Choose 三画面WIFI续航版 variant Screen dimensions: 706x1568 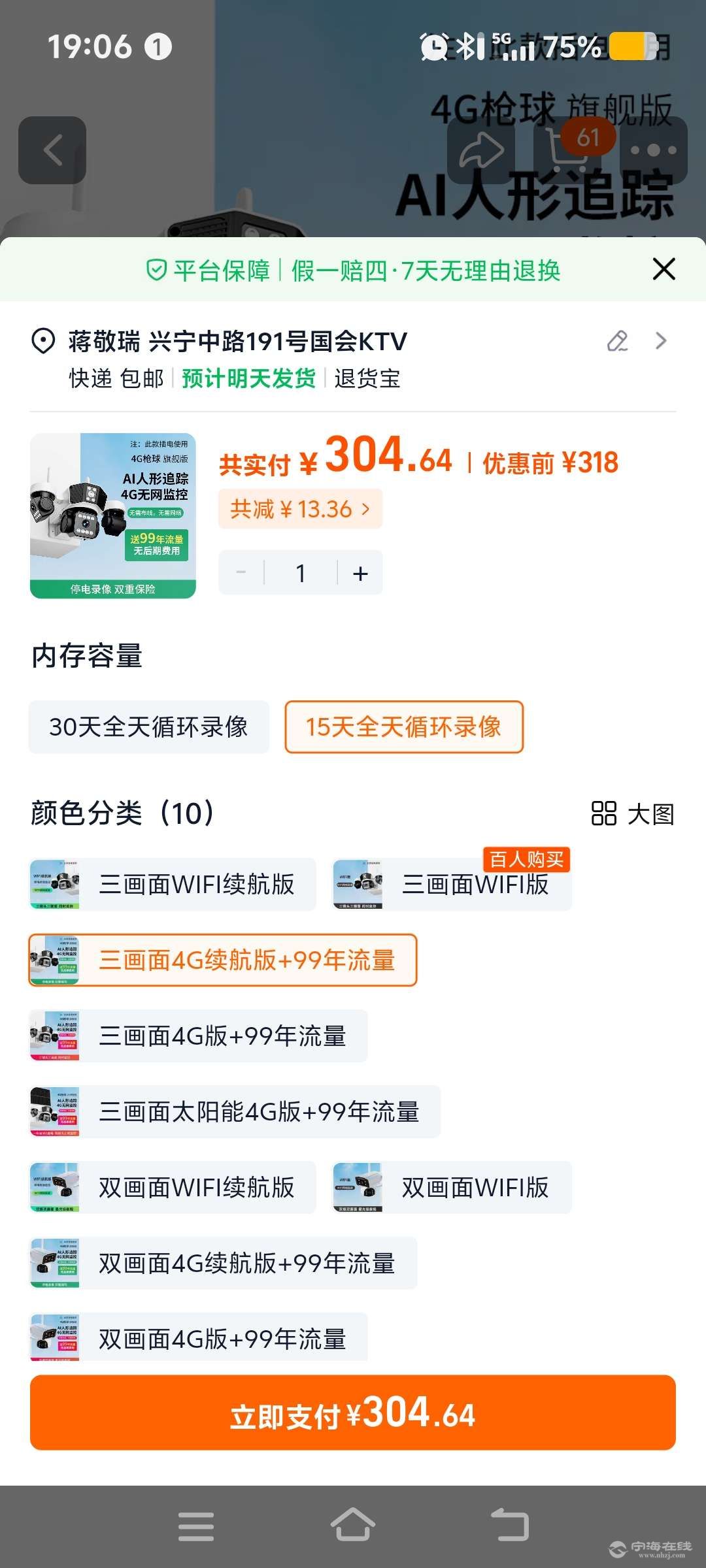tap(173, 885)
